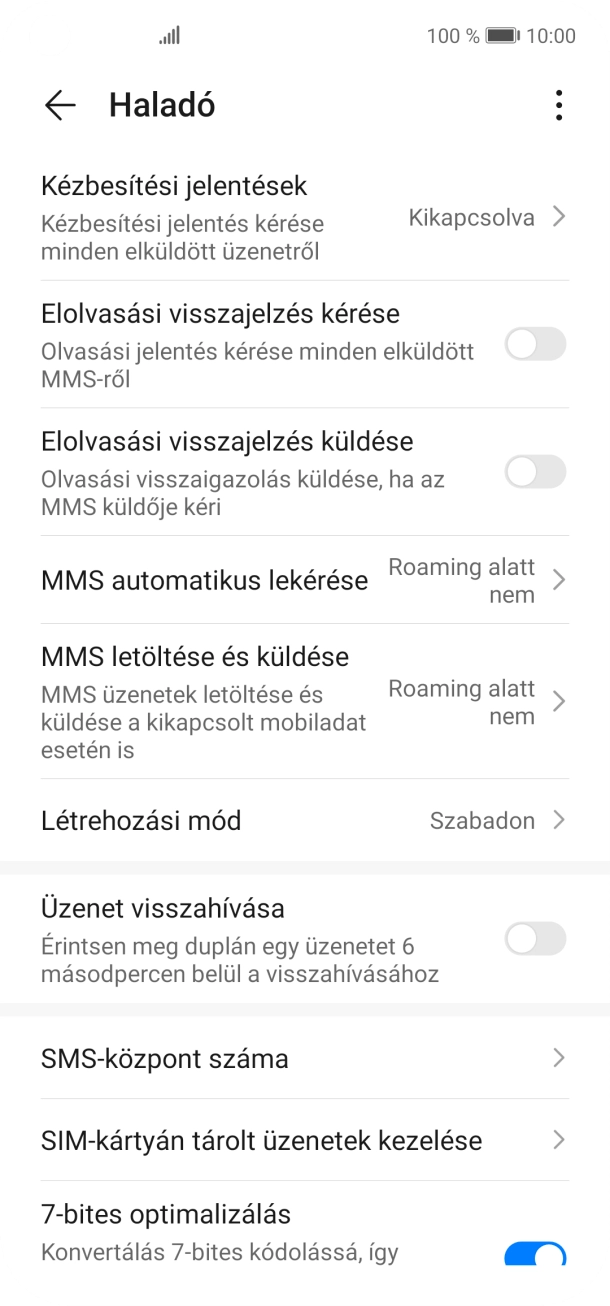Viewport: 610px width, 1306px height.
Task: Change the Létrehozási mód setting
Action: (304, 821)
